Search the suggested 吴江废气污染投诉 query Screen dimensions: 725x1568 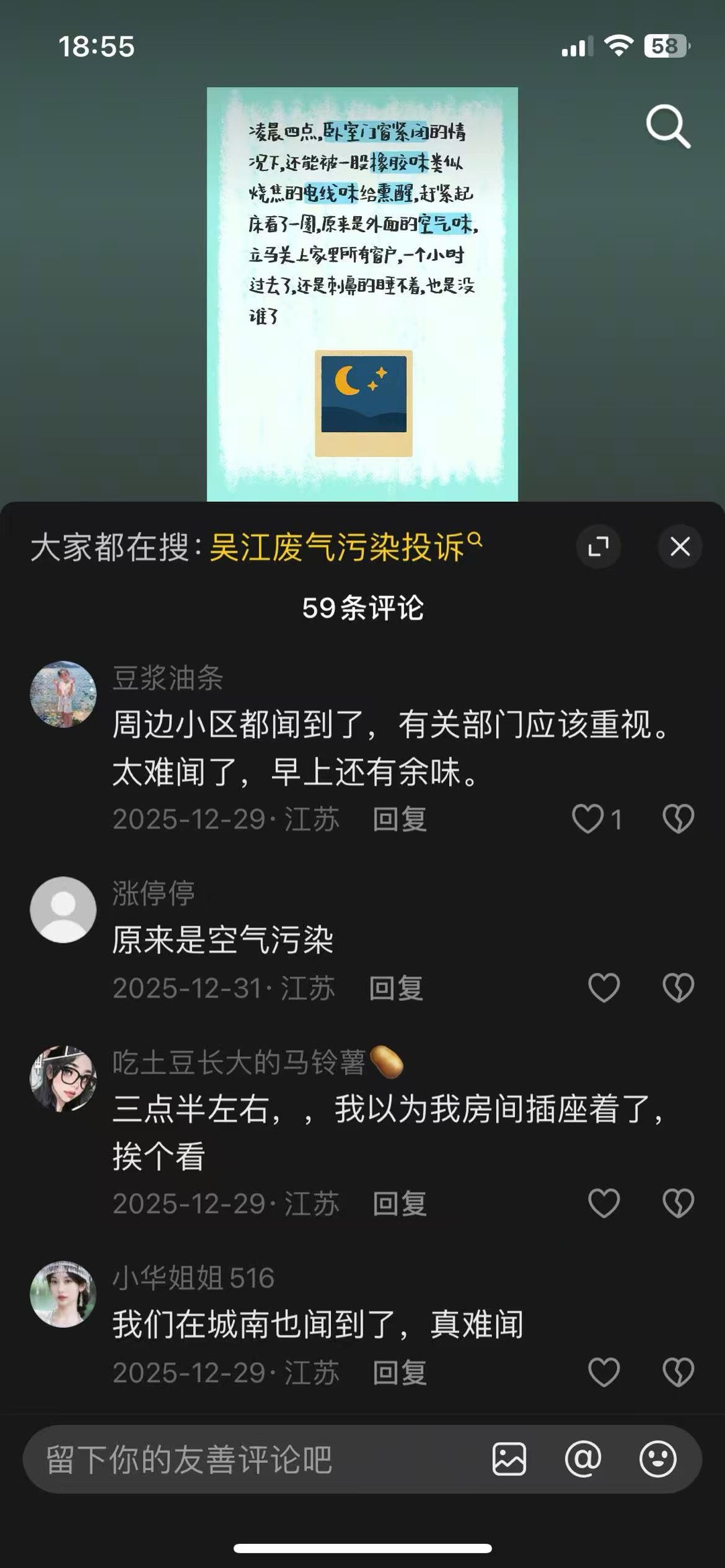(x=339, y=547)
